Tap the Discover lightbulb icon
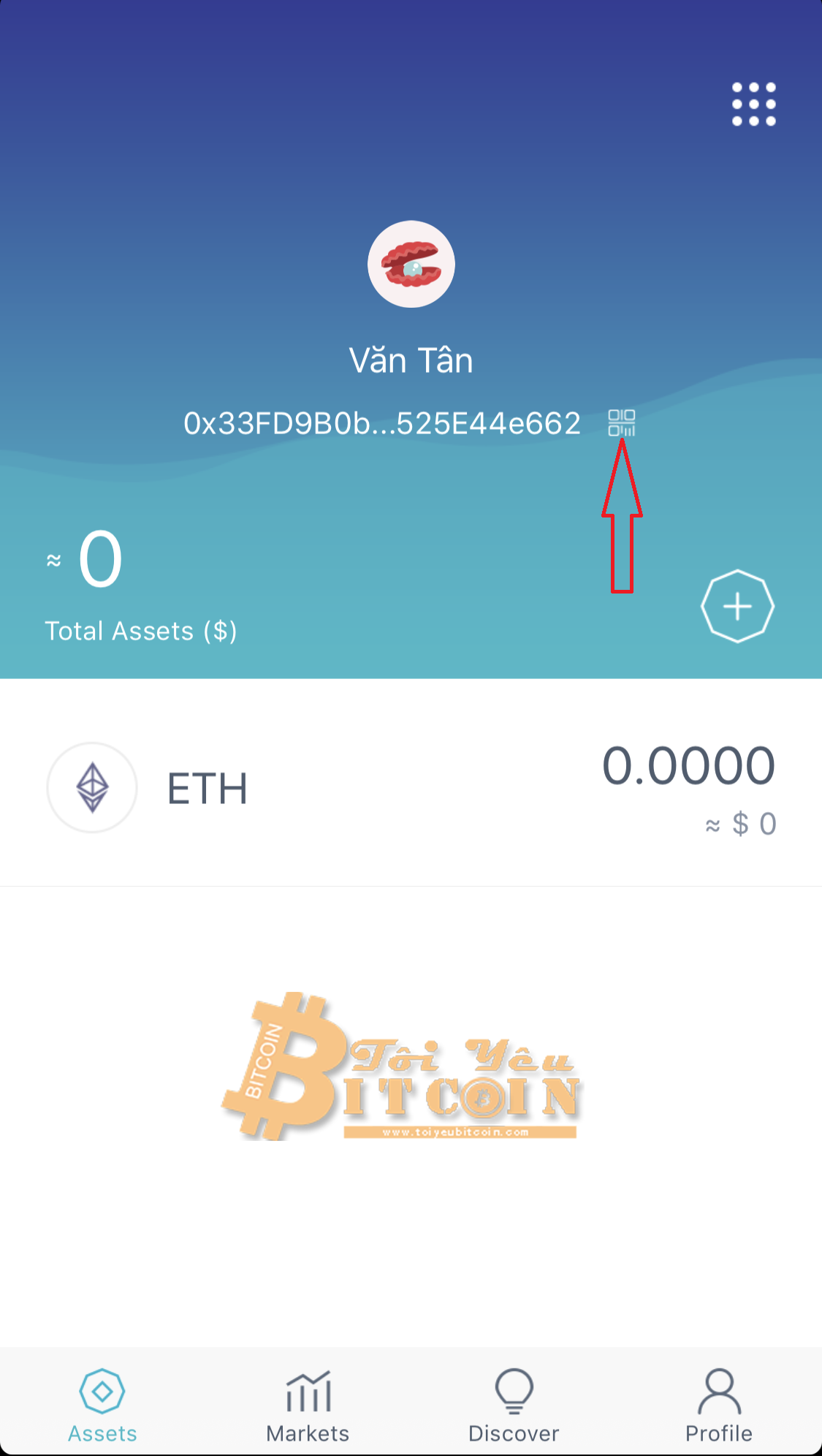 pyautogui.click(x=514, y=1389)
